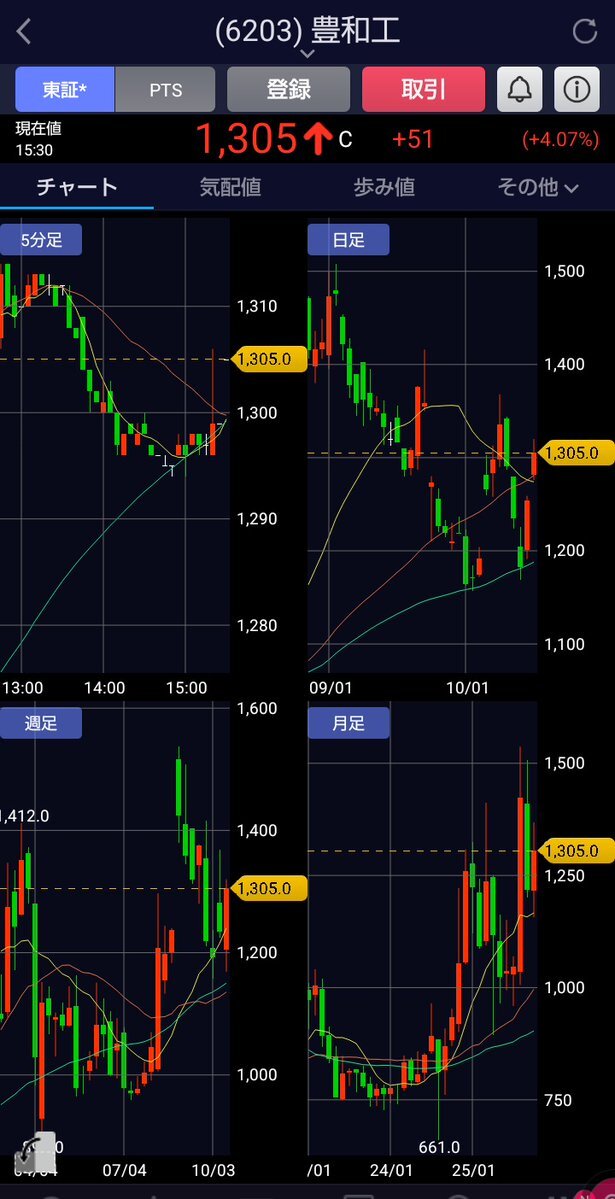Expand the stock name dropdown chevron
615x1199 pixels.
pos(308,55)
